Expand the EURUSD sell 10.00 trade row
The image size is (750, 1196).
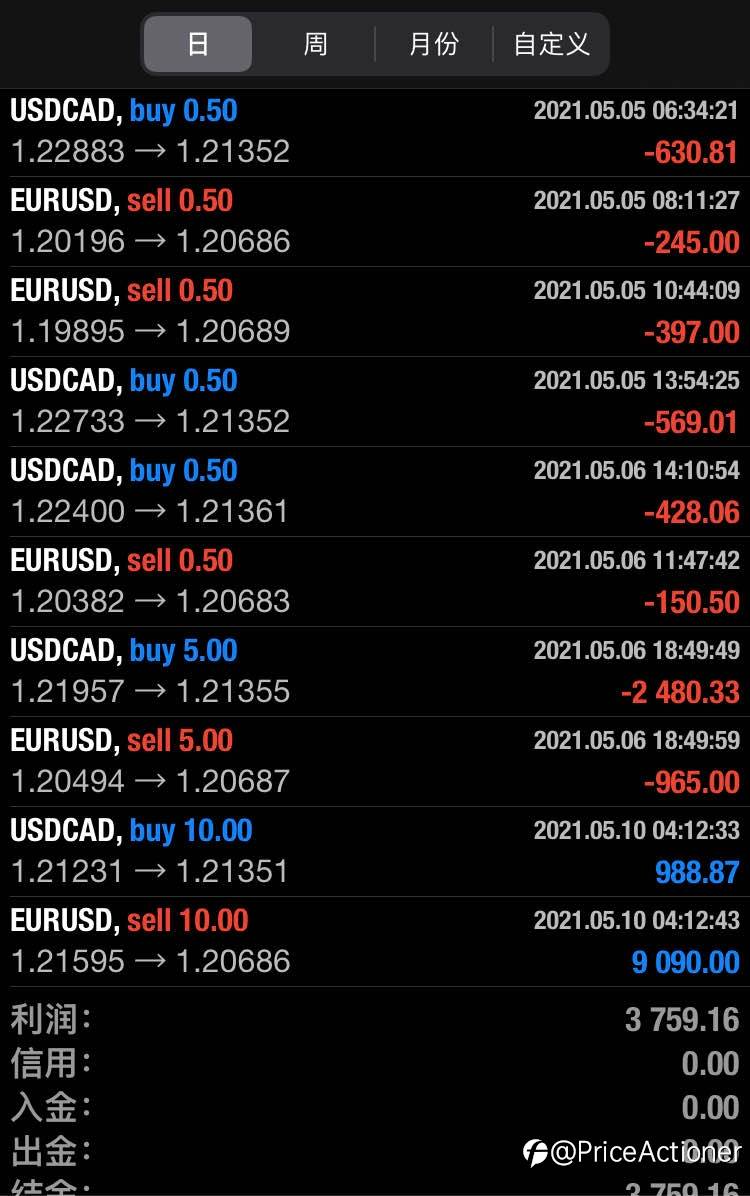tap(374, 941)
